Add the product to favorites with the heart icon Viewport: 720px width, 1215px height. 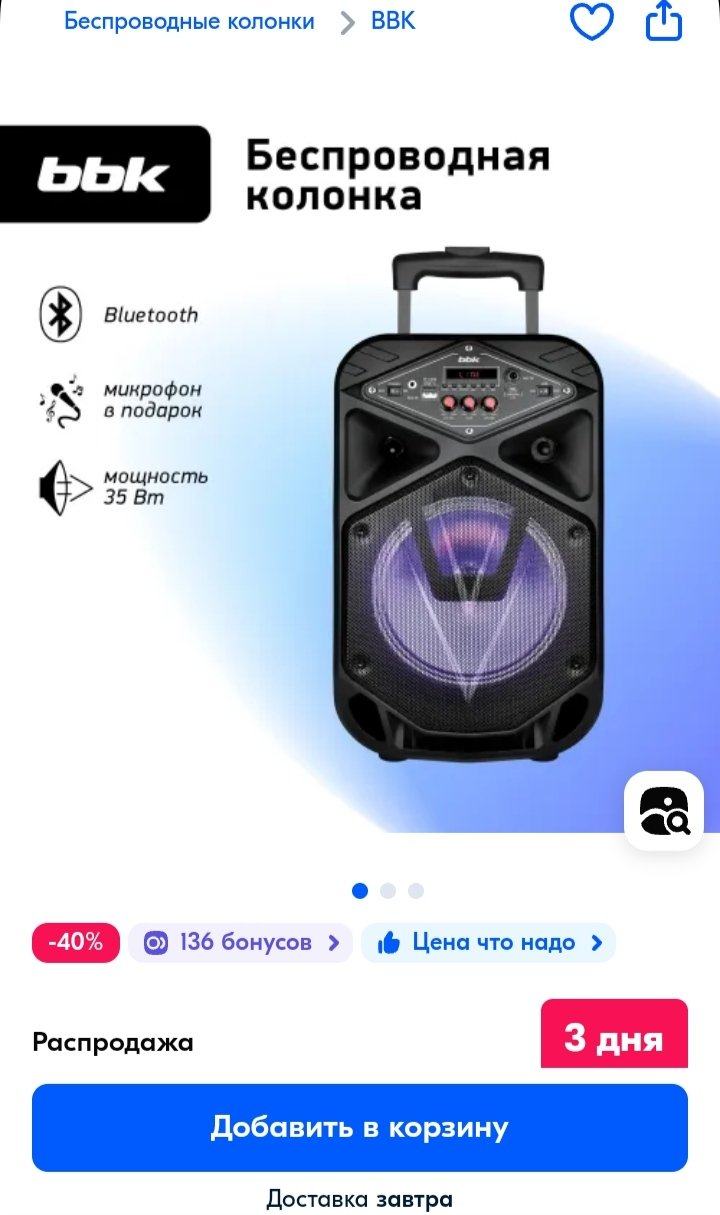pyautogui.click(x=591, y=22)
